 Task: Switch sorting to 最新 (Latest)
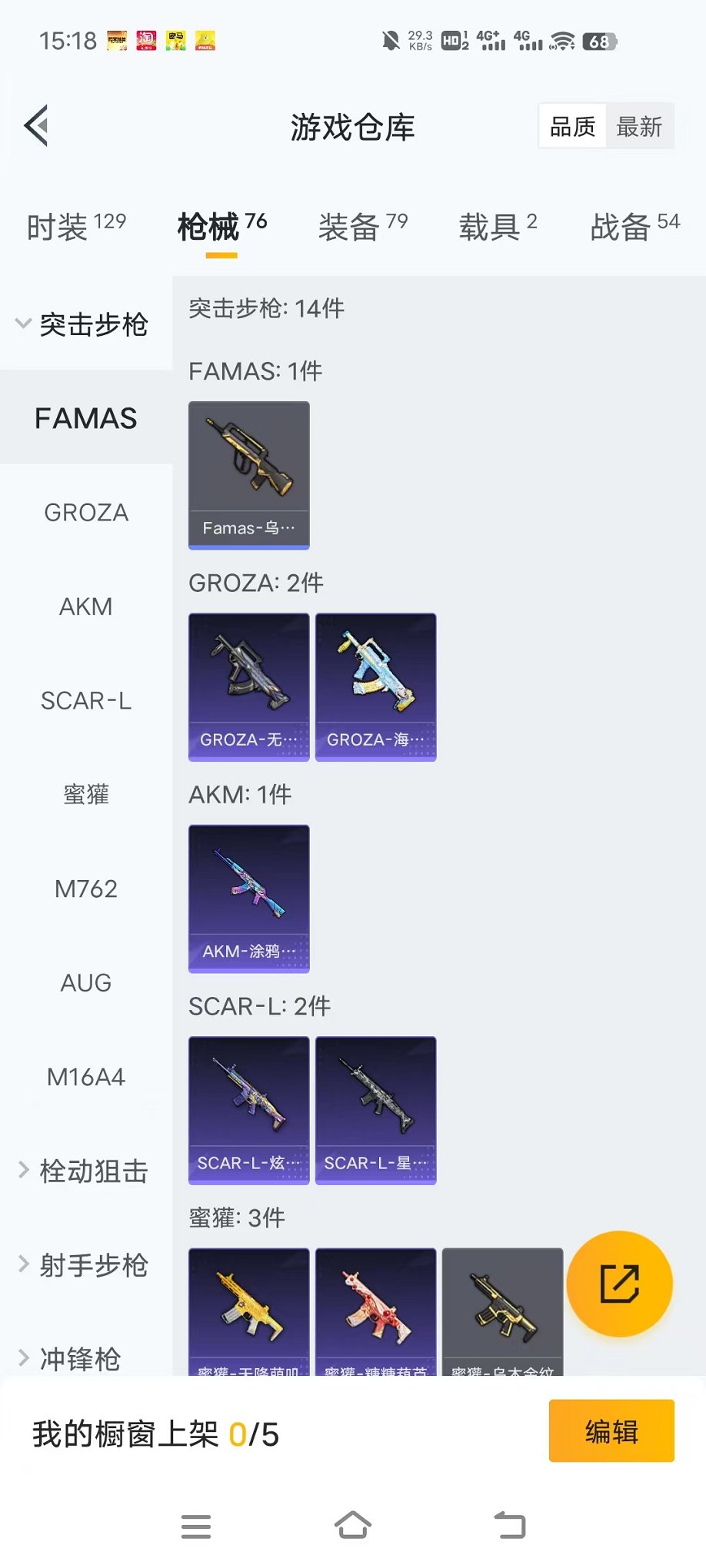[641, 125]
